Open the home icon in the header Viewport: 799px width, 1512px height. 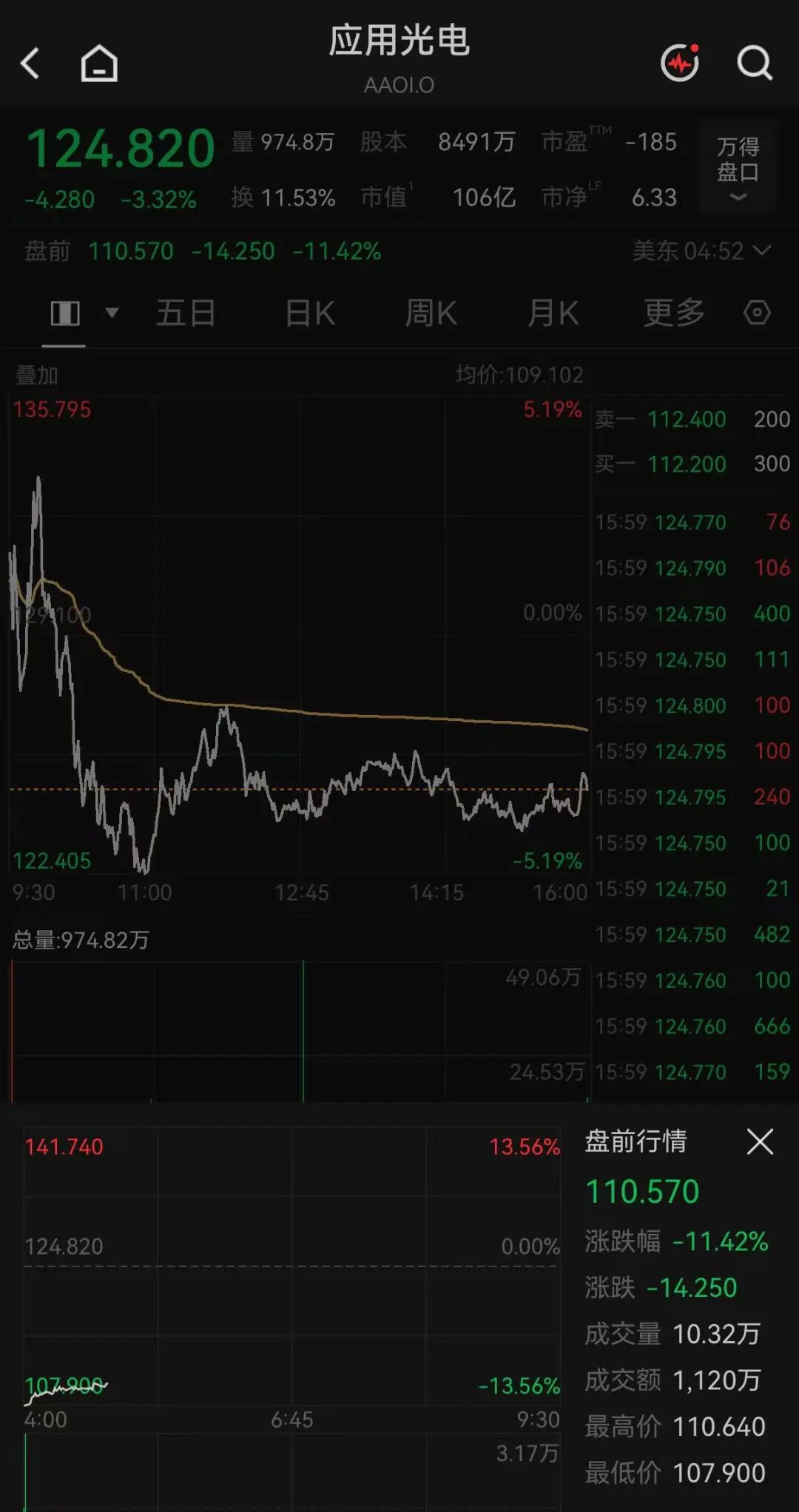99,63
